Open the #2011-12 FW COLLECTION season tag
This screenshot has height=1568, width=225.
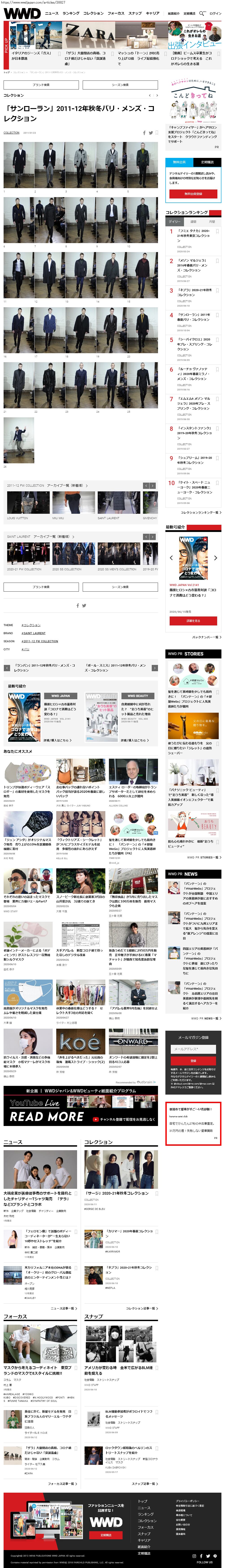pyautogui.click(x=40, y=641)
